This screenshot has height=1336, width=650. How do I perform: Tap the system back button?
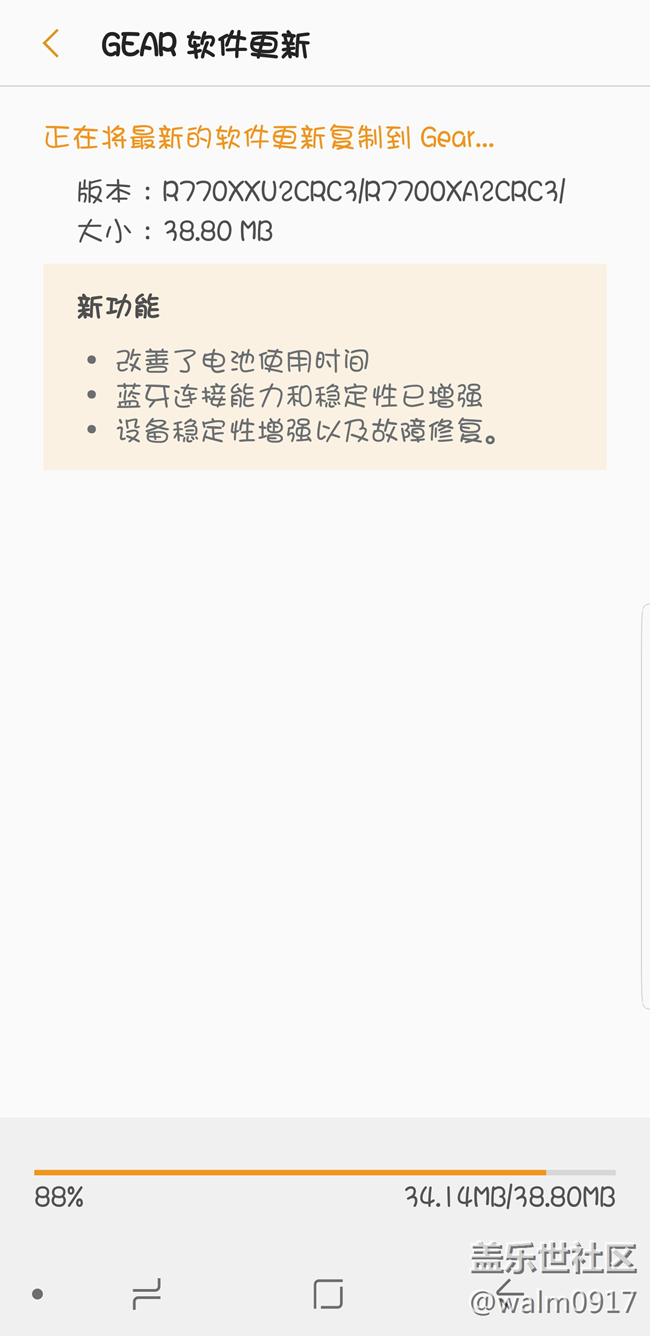[508, 1292]
